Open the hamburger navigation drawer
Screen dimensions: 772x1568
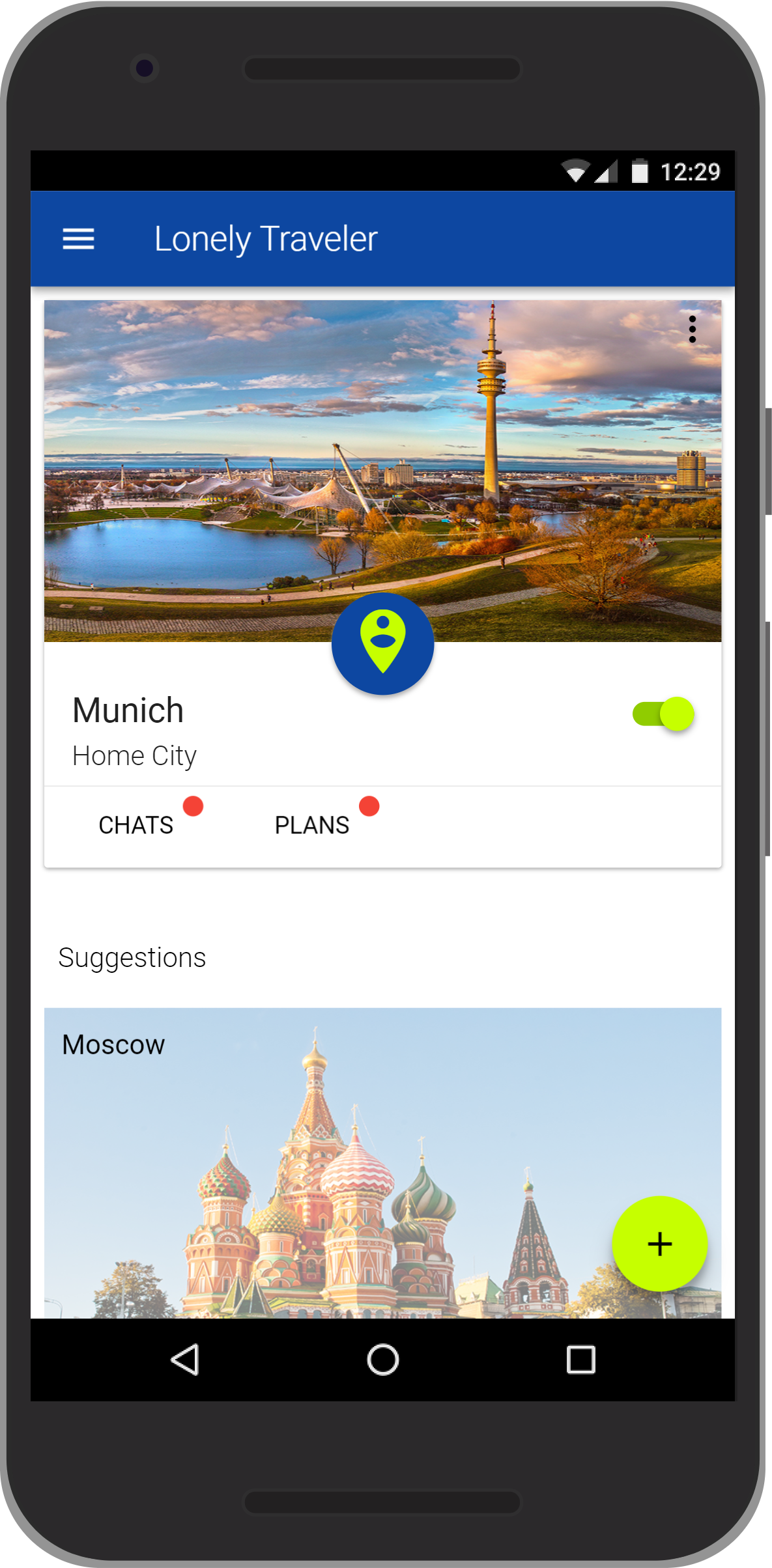pyautogui.click(x=78, y=239)
